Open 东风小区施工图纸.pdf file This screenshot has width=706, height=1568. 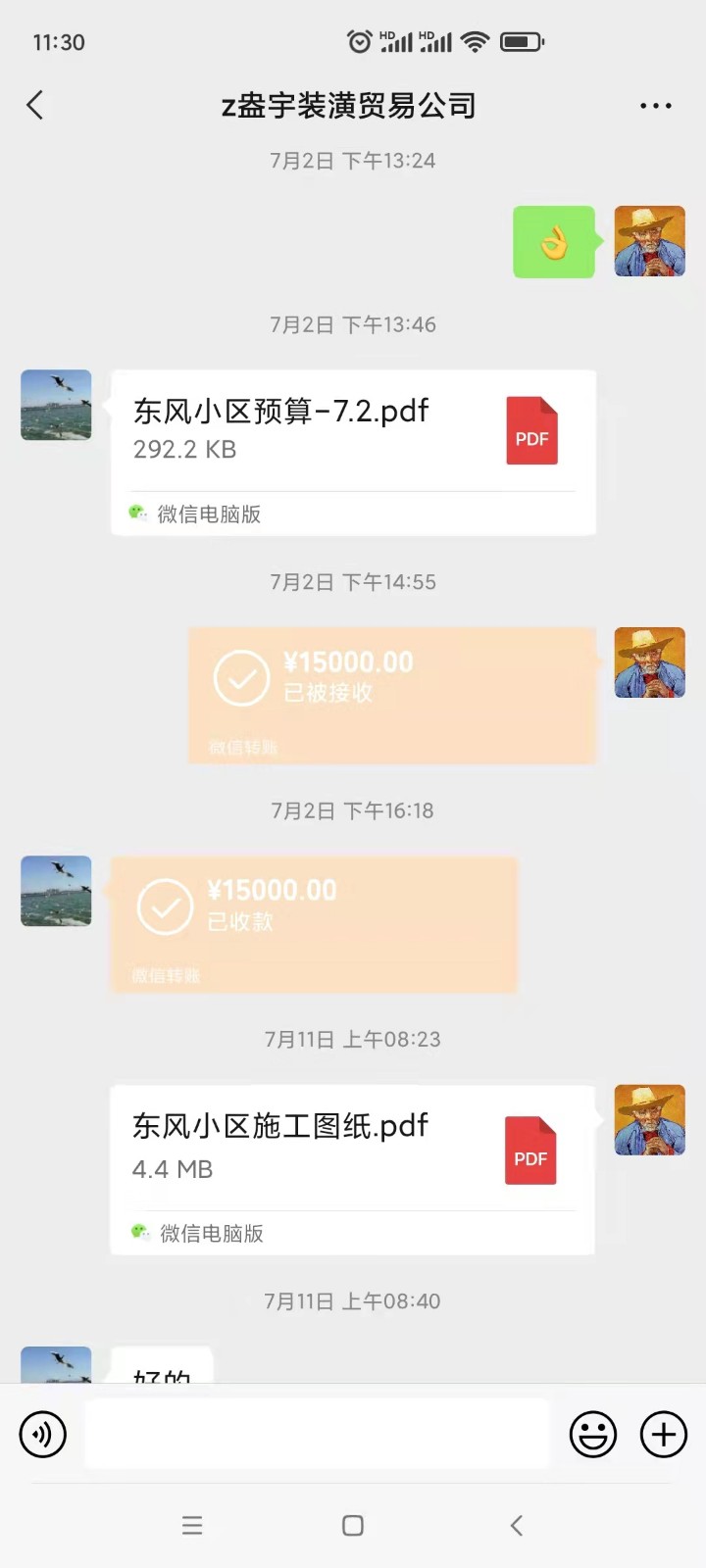point(353,1168)
